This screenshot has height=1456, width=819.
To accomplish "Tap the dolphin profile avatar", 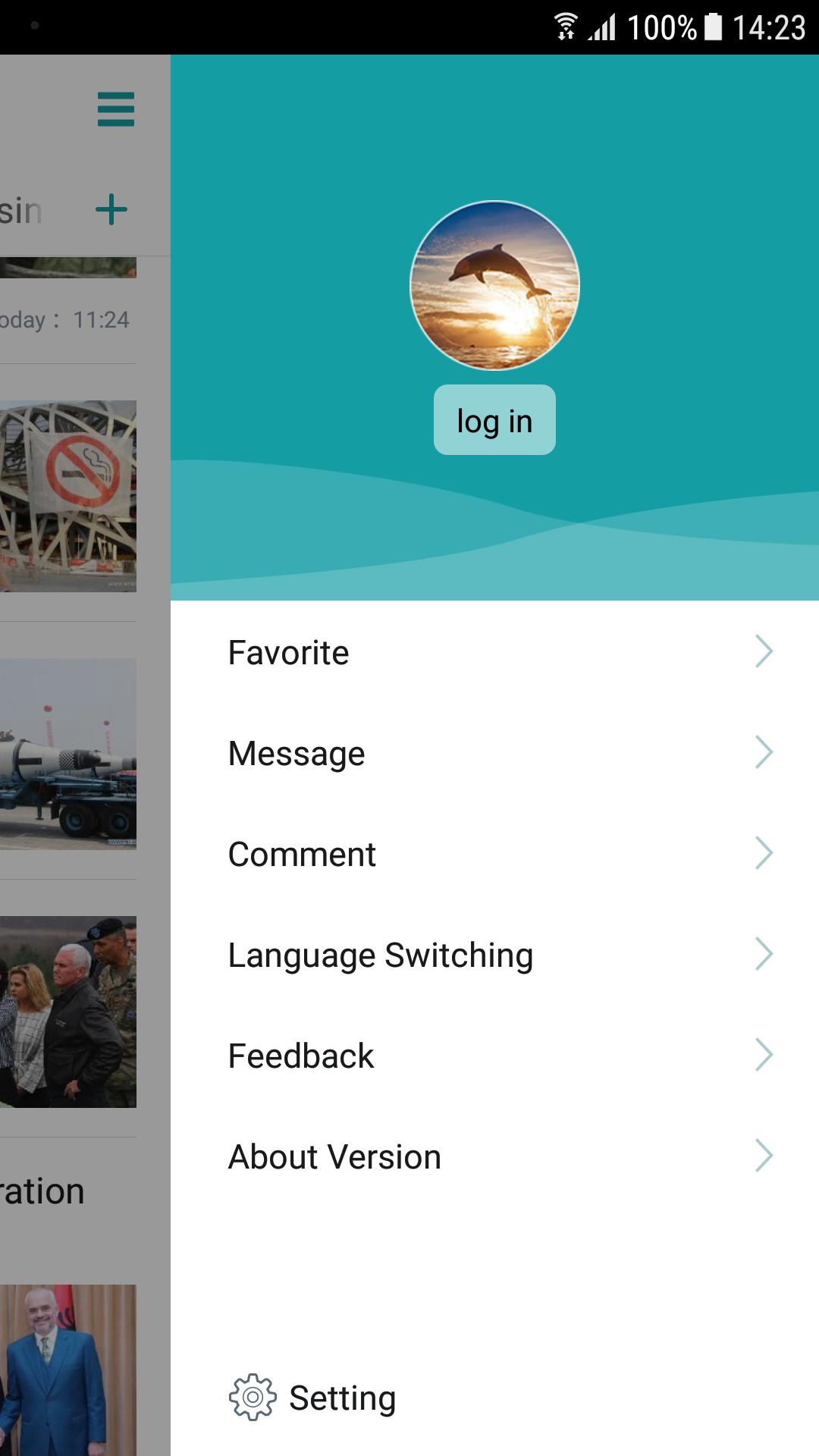I will click(494, 285).
